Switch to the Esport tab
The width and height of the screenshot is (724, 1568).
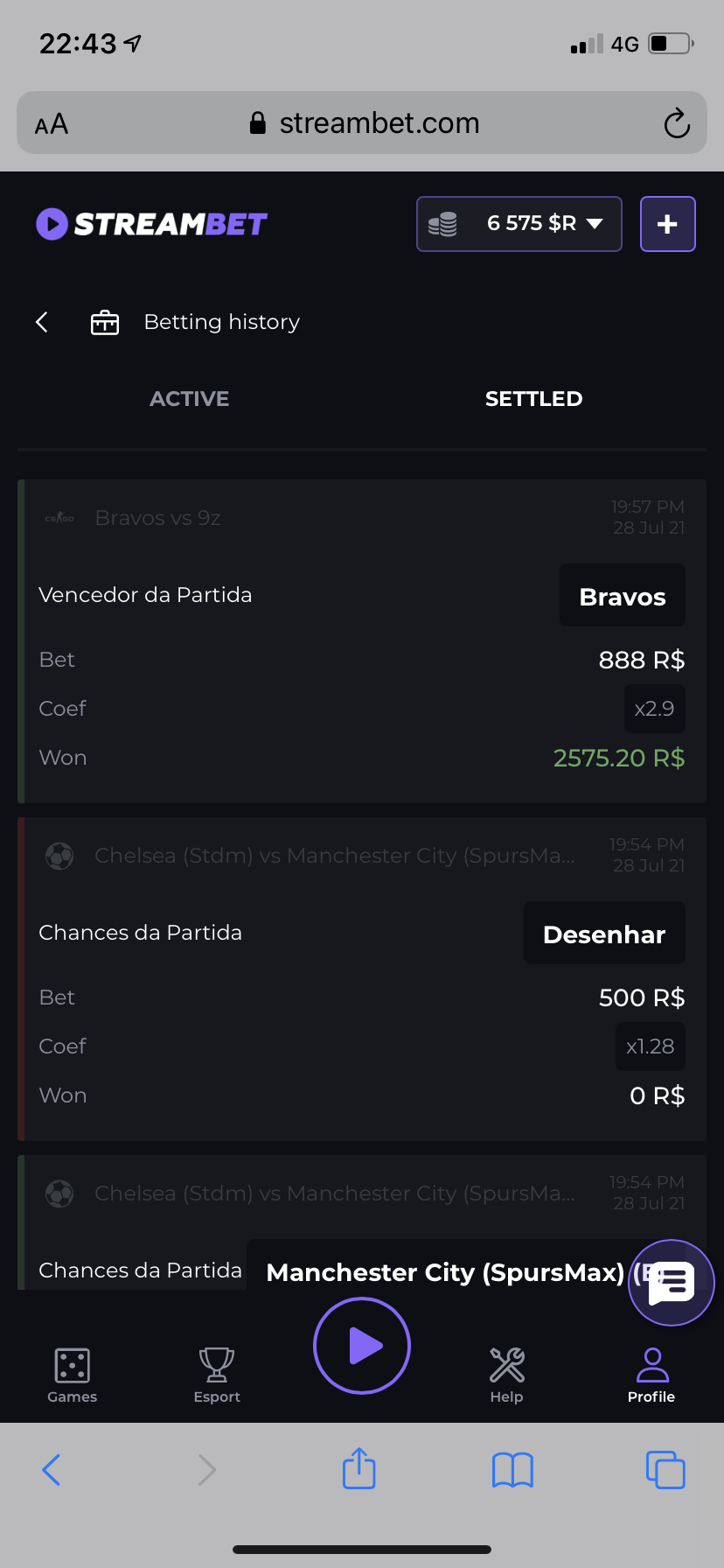pyautogui.click(x=217, y=1375)
